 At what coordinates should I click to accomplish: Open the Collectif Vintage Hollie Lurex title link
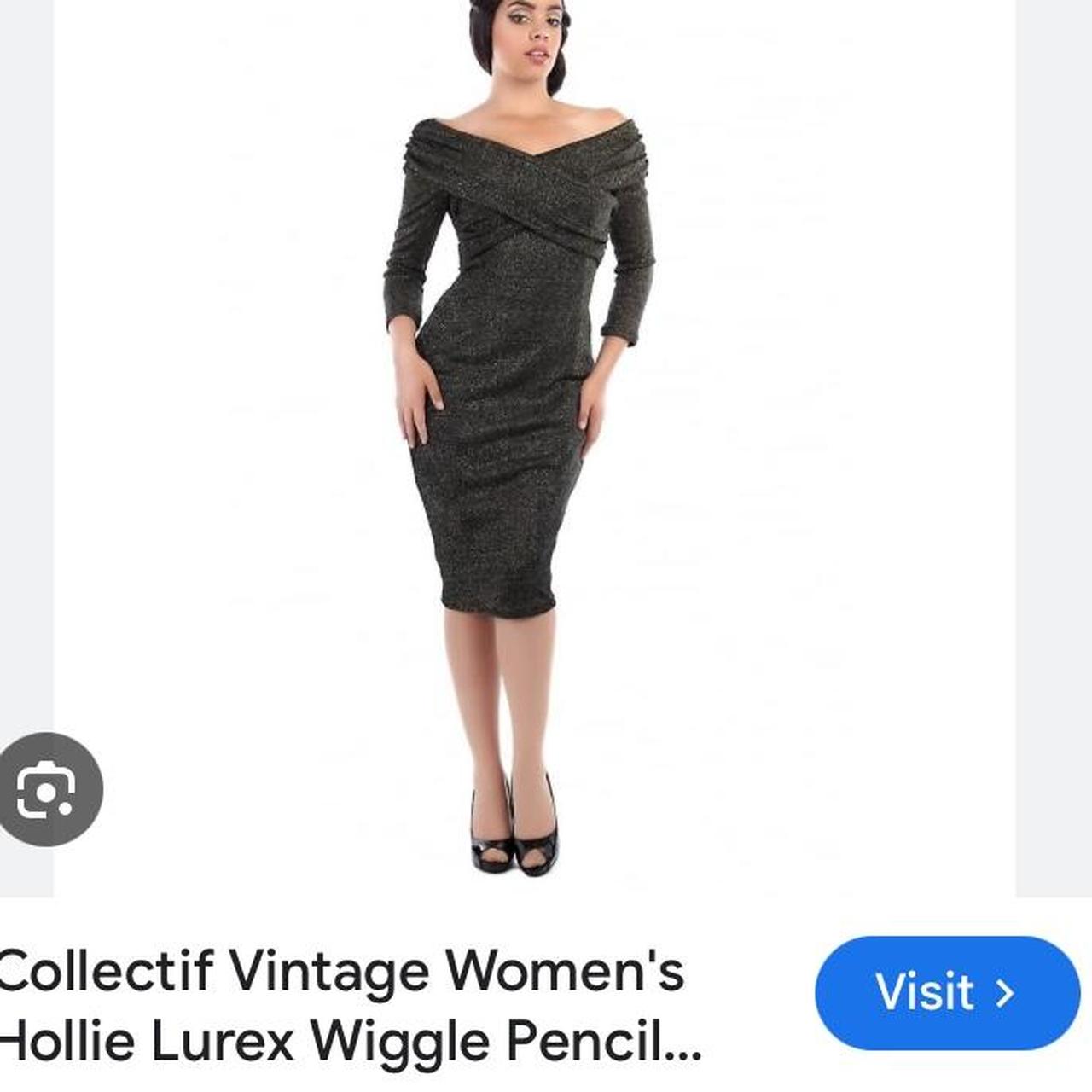click(x=350, y=1007)
